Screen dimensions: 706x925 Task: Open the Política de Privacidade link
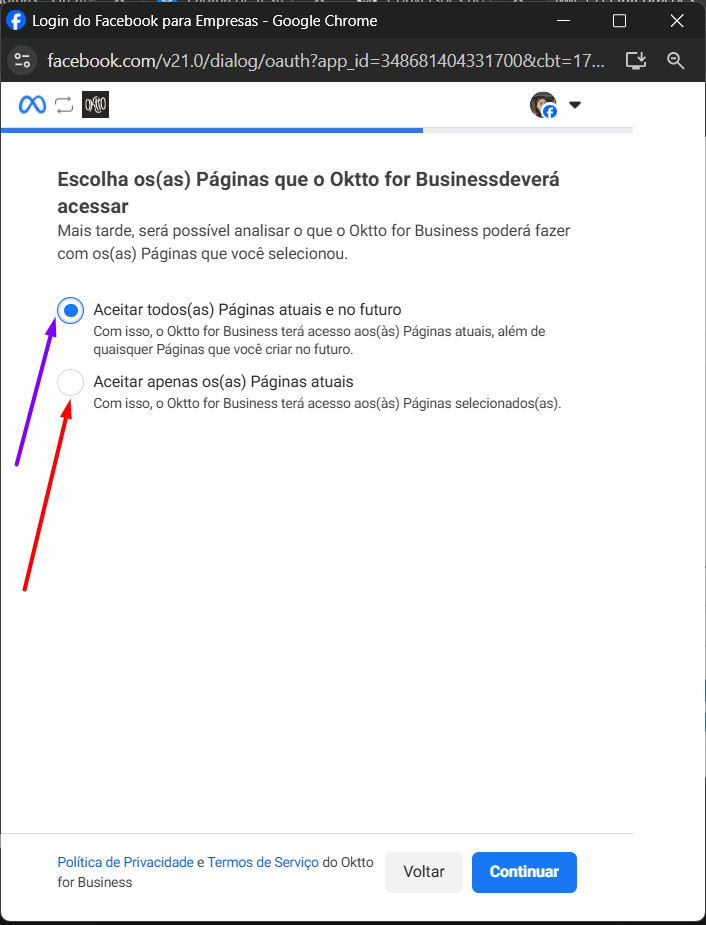coord(125,862)
